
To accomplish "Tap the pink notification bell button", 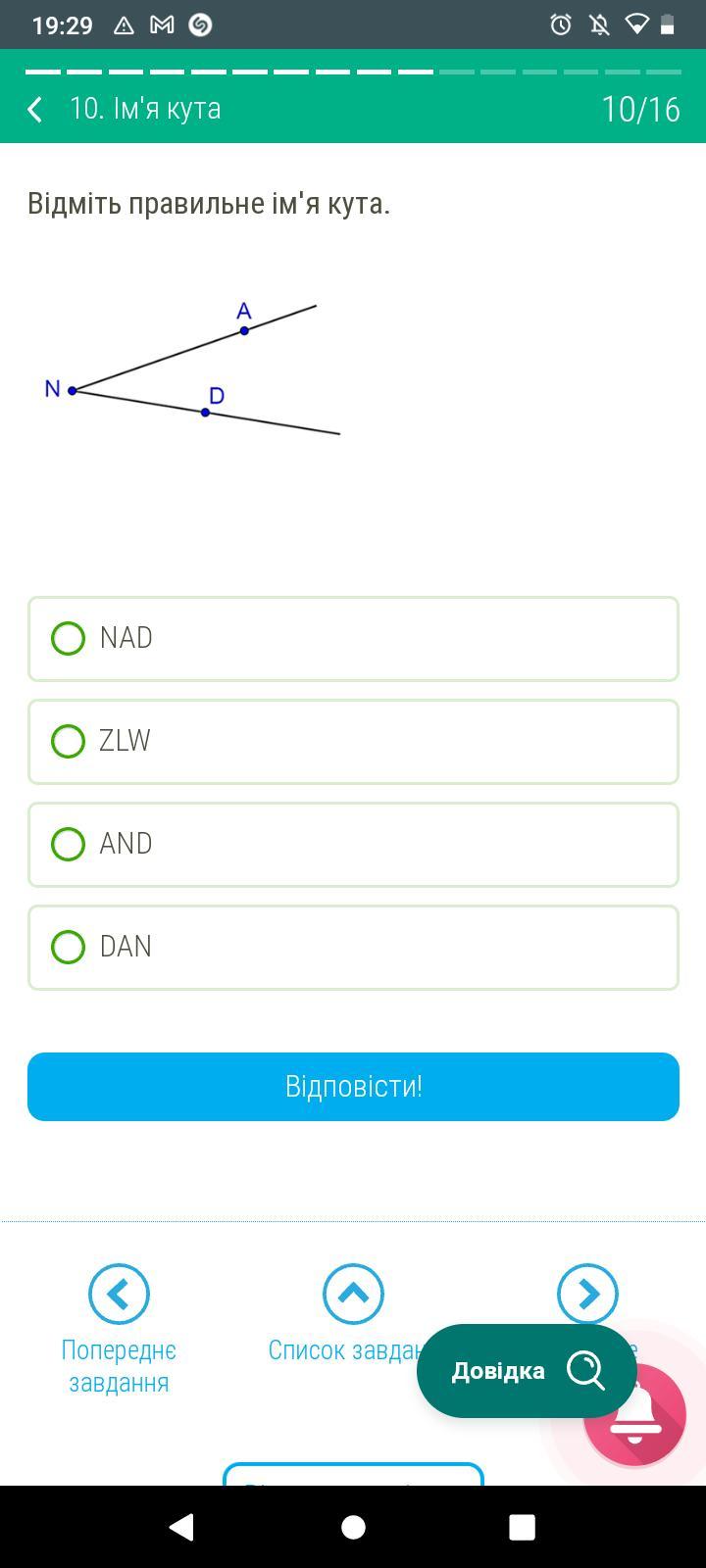I will coord(635,1416).
